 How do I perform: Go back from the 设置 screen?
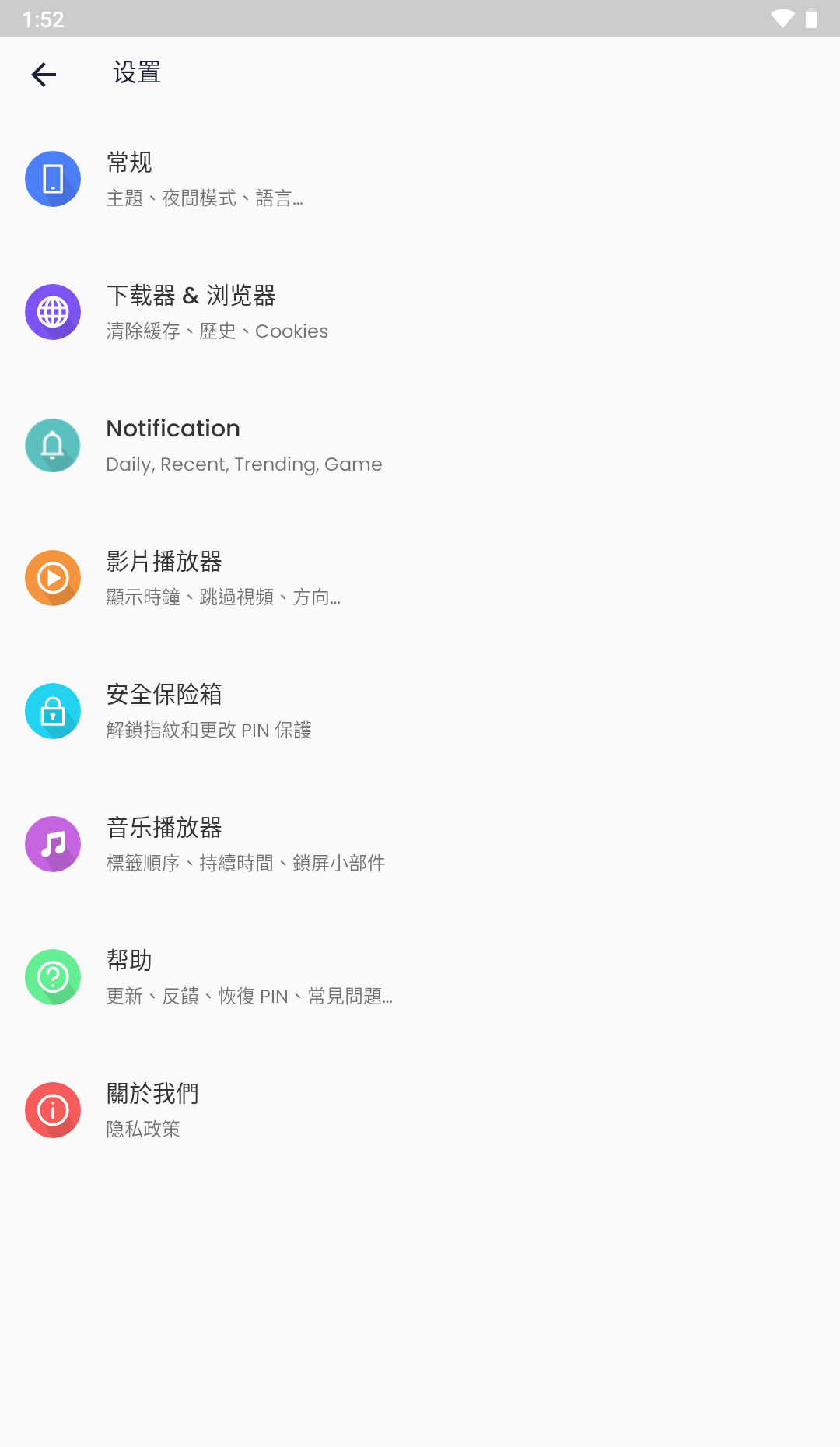point(44,75)
